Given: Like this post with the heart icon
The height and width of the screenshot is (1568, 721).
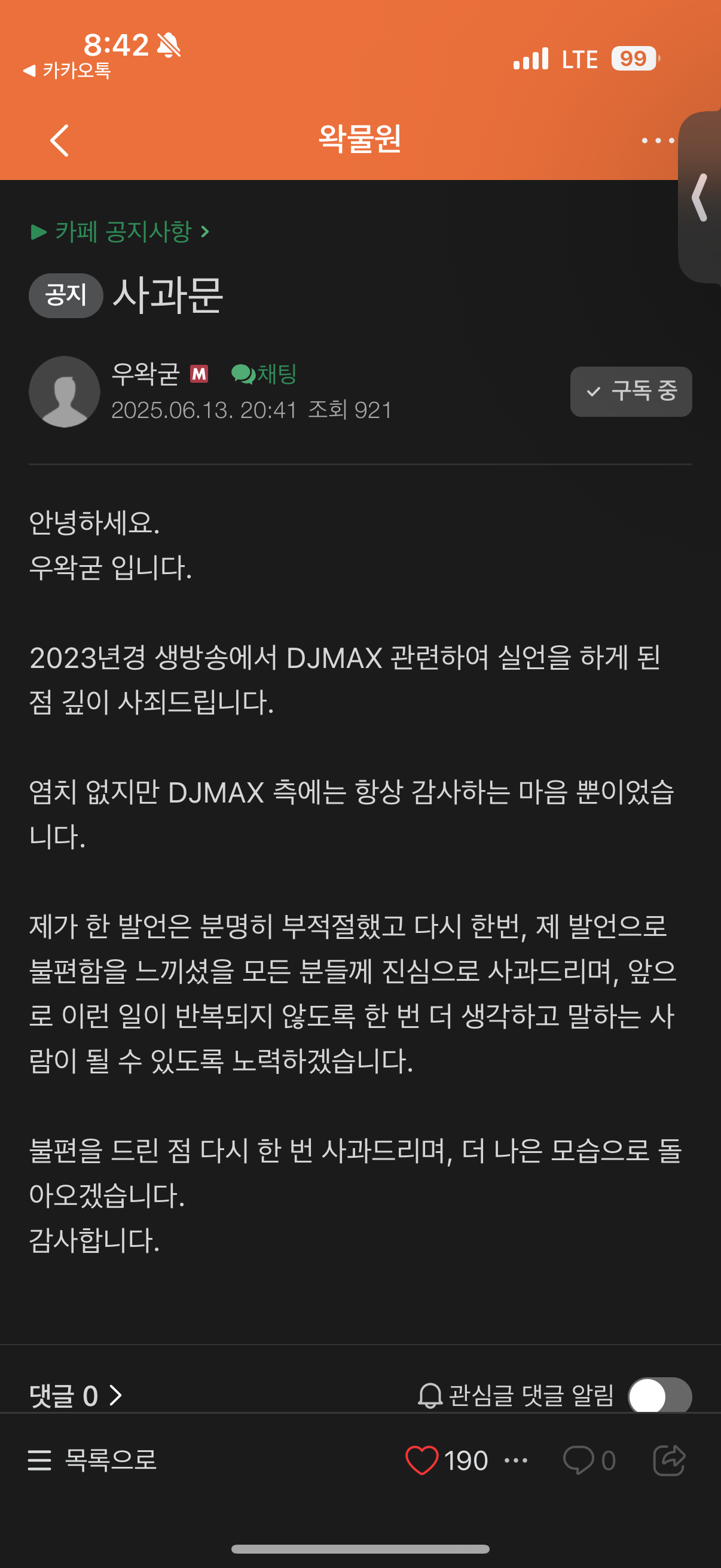Looking at the screenshot, I should [x=421, y=1460].
